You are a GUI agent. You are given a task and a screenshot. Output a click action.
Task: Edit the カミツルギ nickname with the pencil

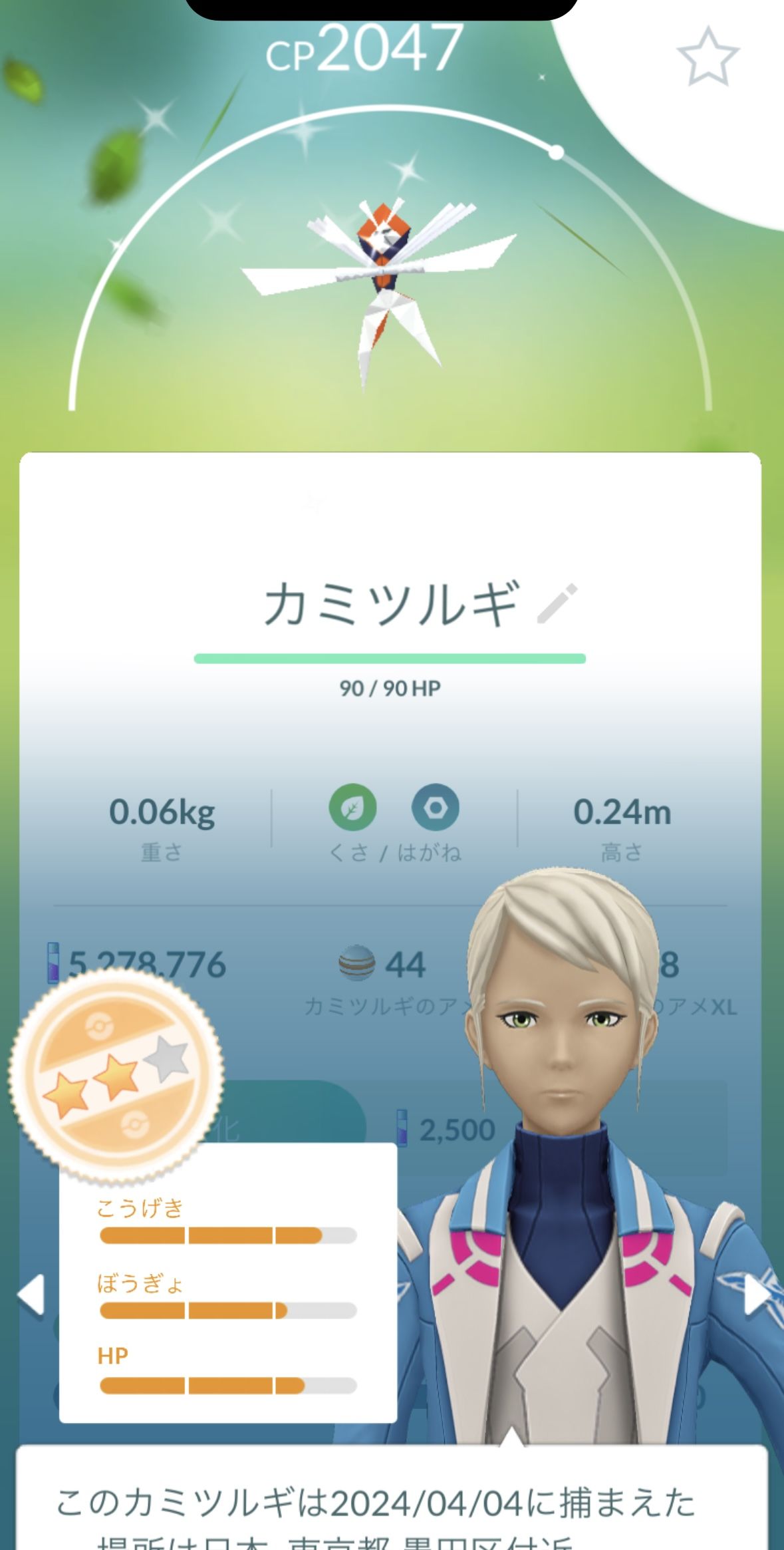pos(557,603)
